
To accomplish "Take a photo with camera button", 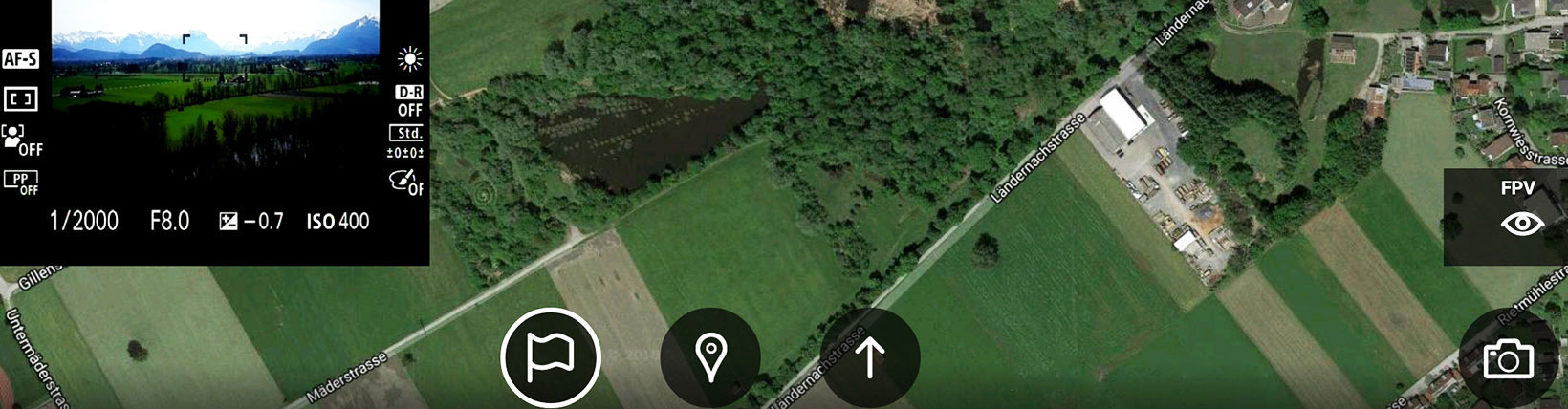I will click(1508, 359).
